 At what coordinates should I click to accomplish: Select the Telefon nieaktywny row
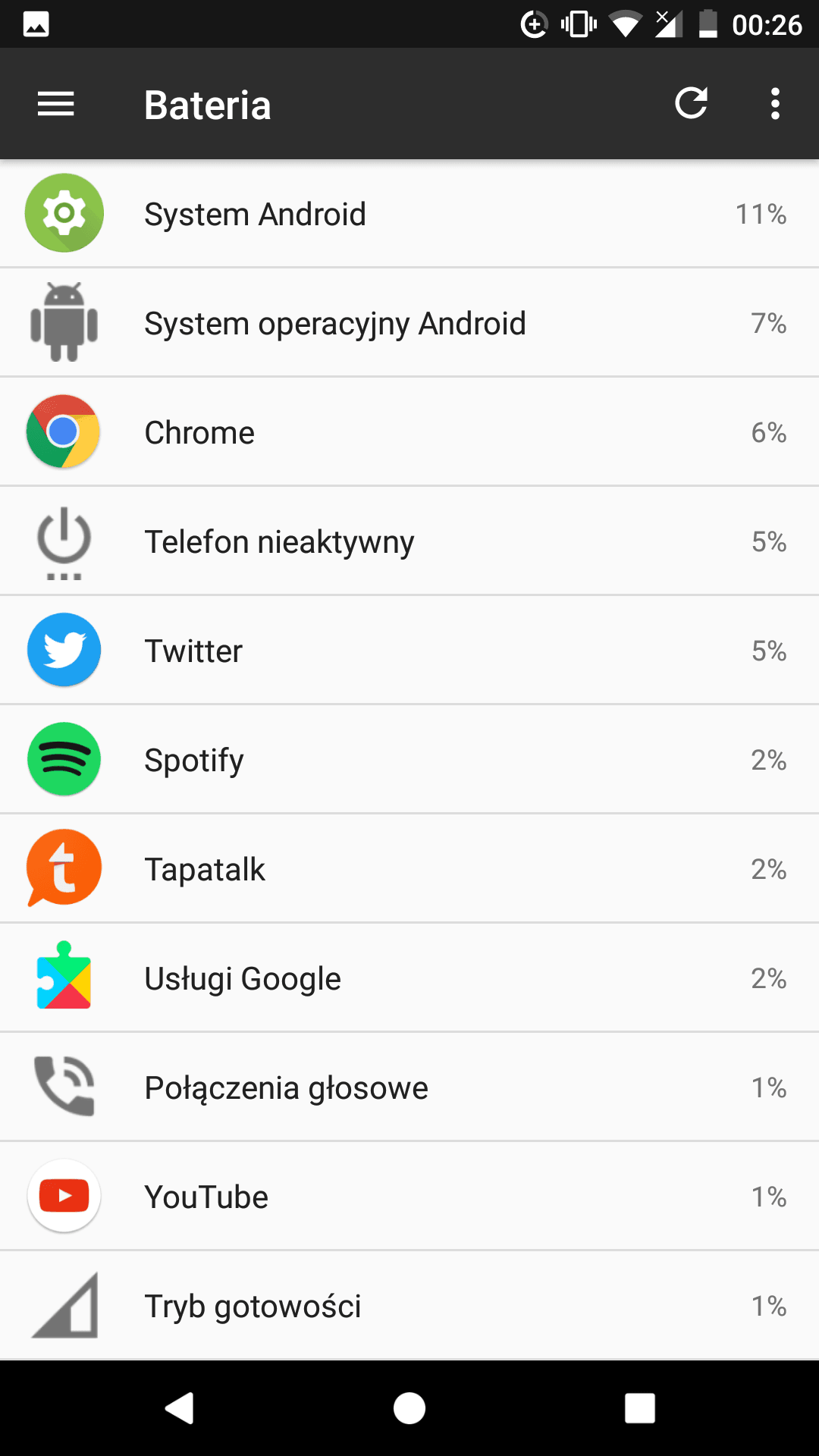409,541
